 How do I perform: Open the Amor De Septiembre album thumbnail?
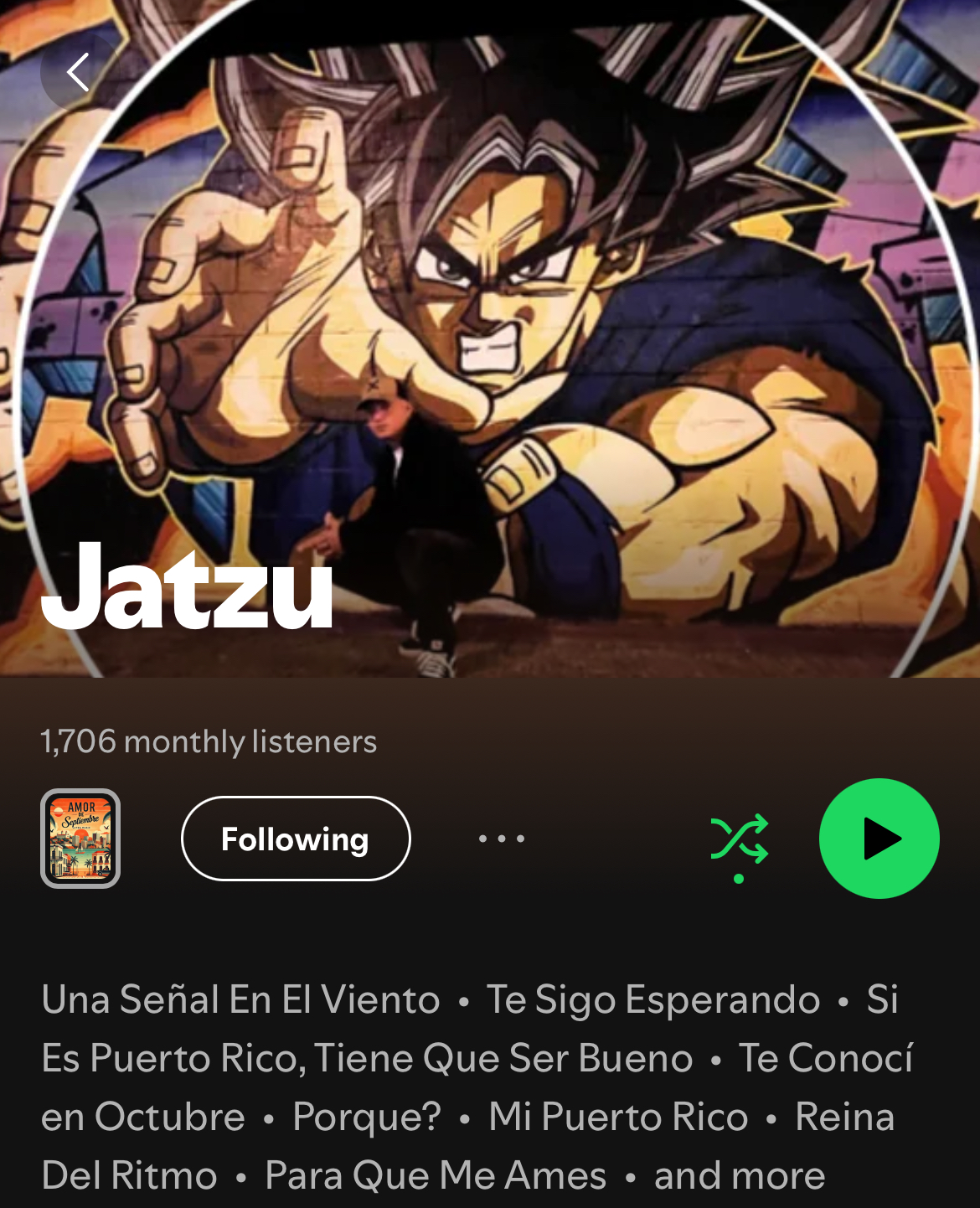coord(82,838)
